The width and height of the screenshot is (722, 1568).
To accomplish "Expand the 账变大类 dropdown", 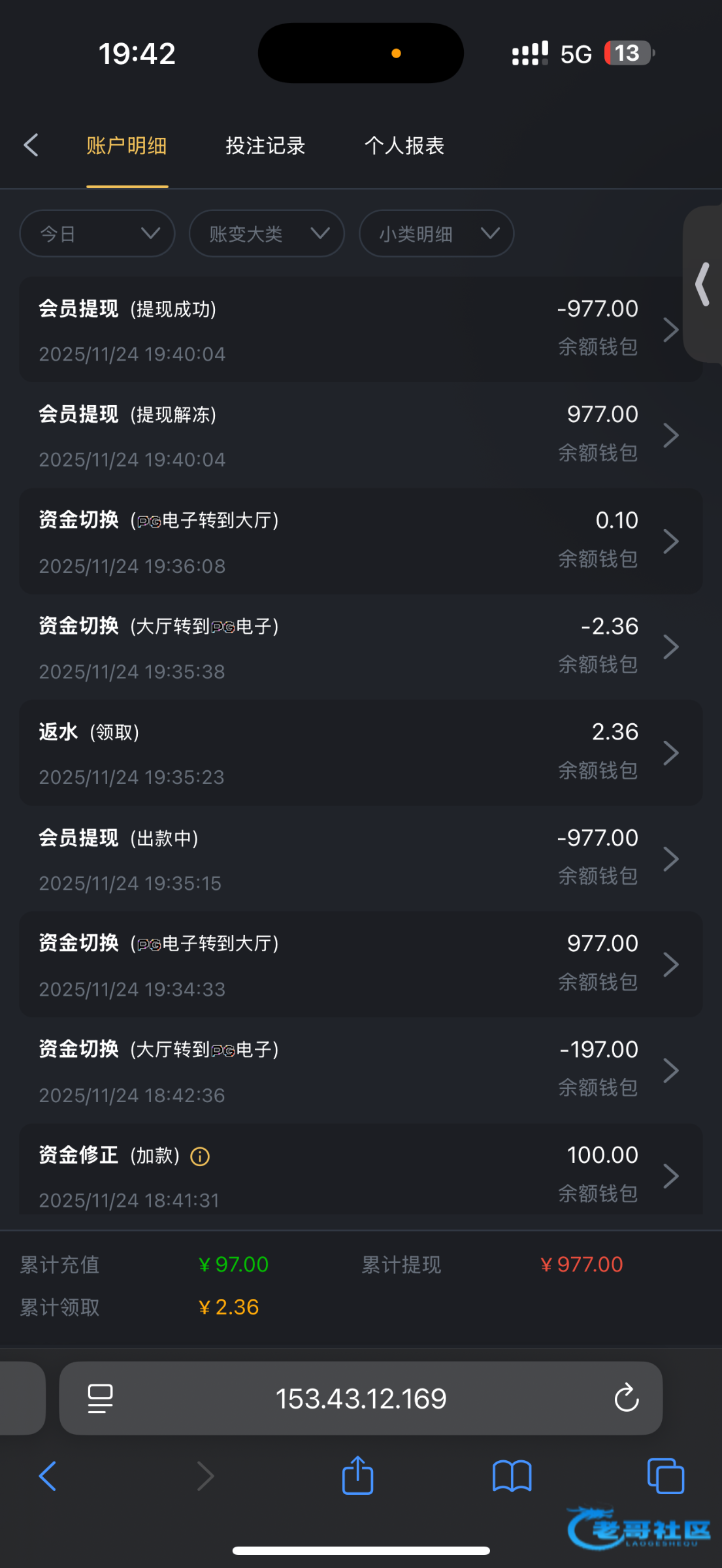I will (x=267, y=233).
